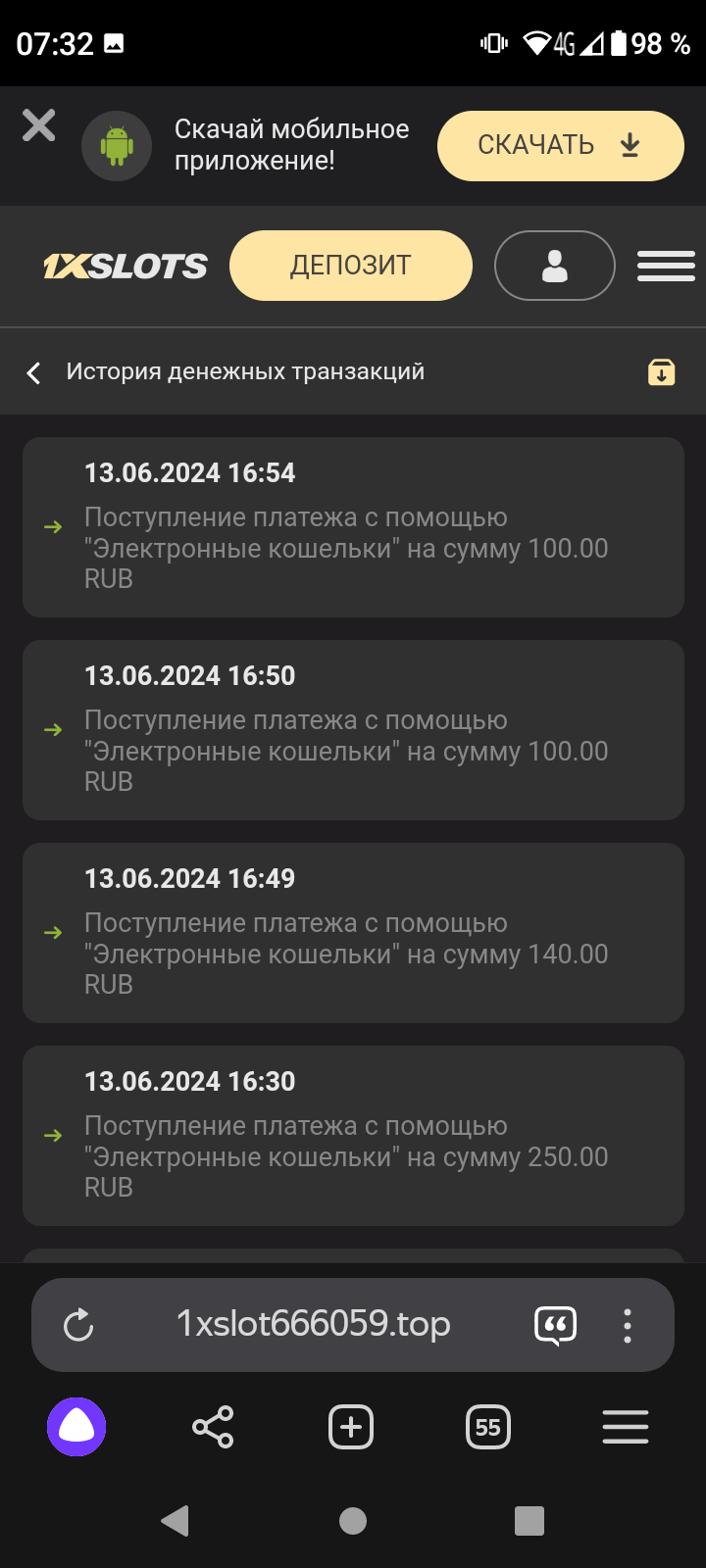The image size is (706, 1568).
Task: Show the 55 open tabs
Action: tap(487, 1427)
